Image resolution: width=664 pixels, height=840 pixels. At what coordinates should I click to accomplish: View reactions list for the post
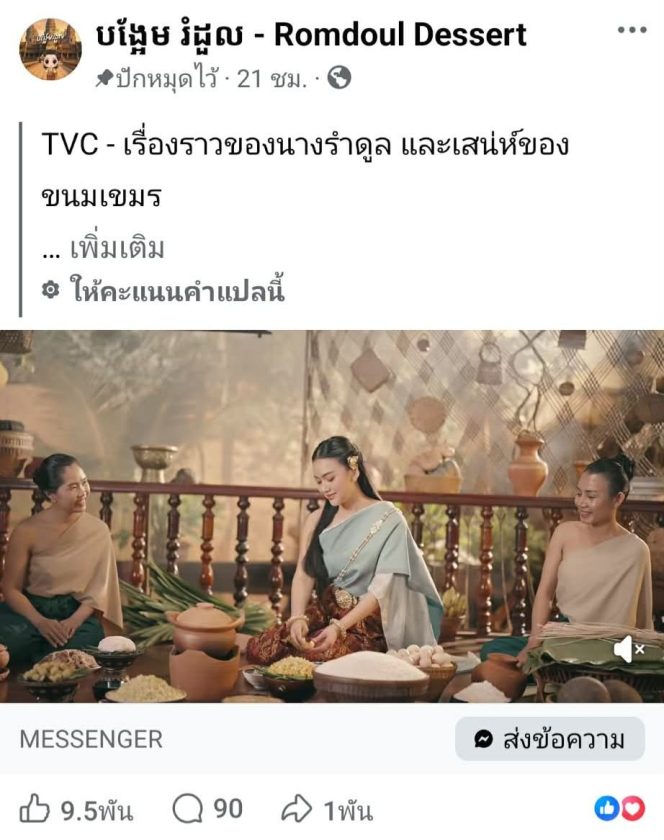pos(620,808)
